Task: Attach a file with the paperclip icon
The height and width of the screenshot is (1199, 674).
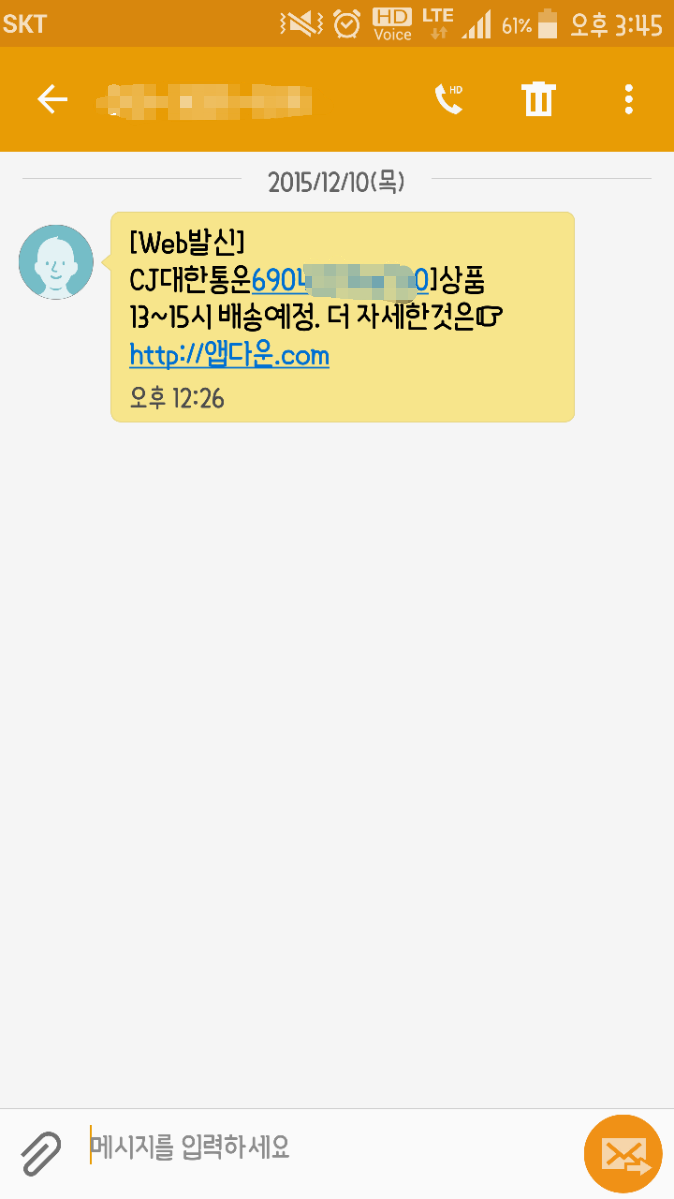Action: [41, 1153]
